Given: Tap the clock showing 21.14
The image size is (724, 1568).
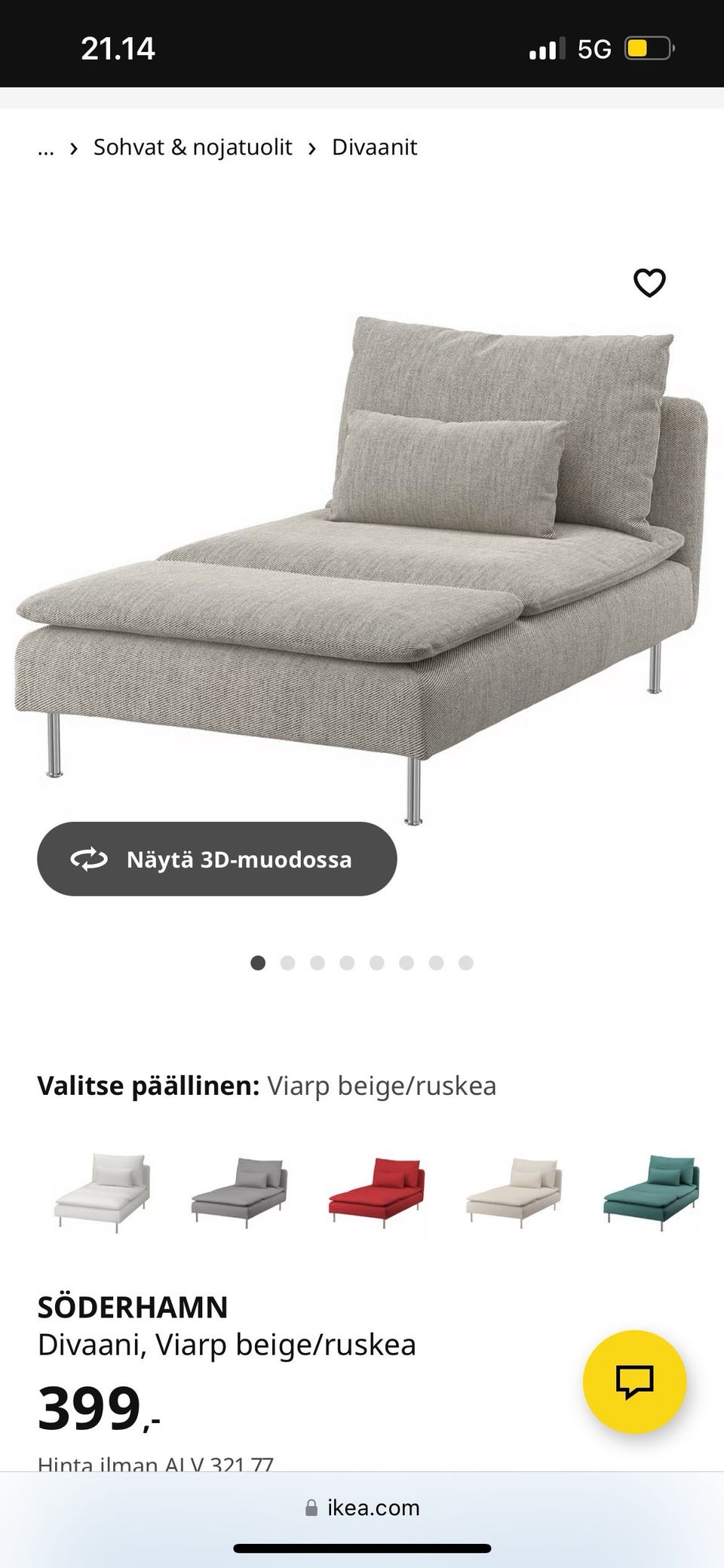Looking at the screenshot, I should (x=117, y=47).
